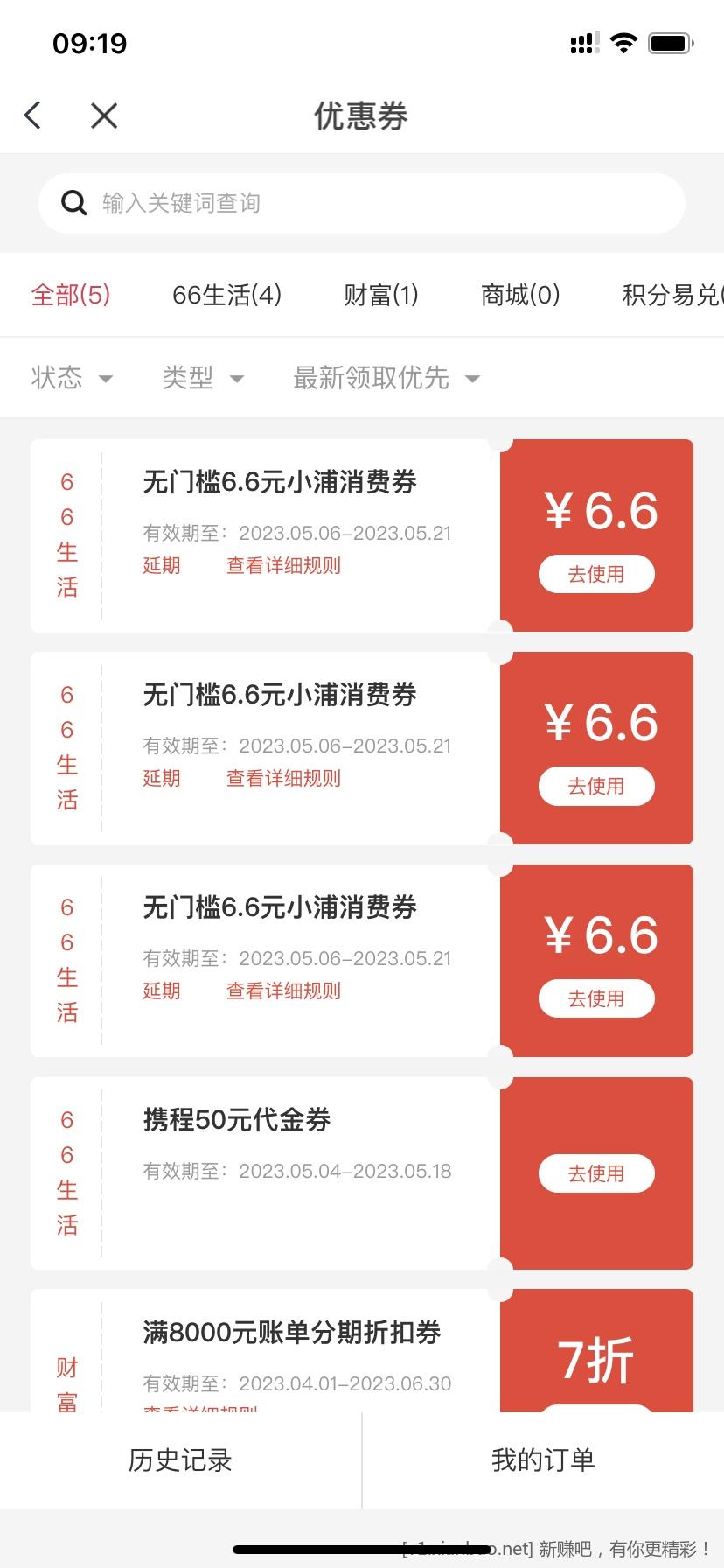
Task: Close the 优惠券 page with X
Action: click(104, 115)
